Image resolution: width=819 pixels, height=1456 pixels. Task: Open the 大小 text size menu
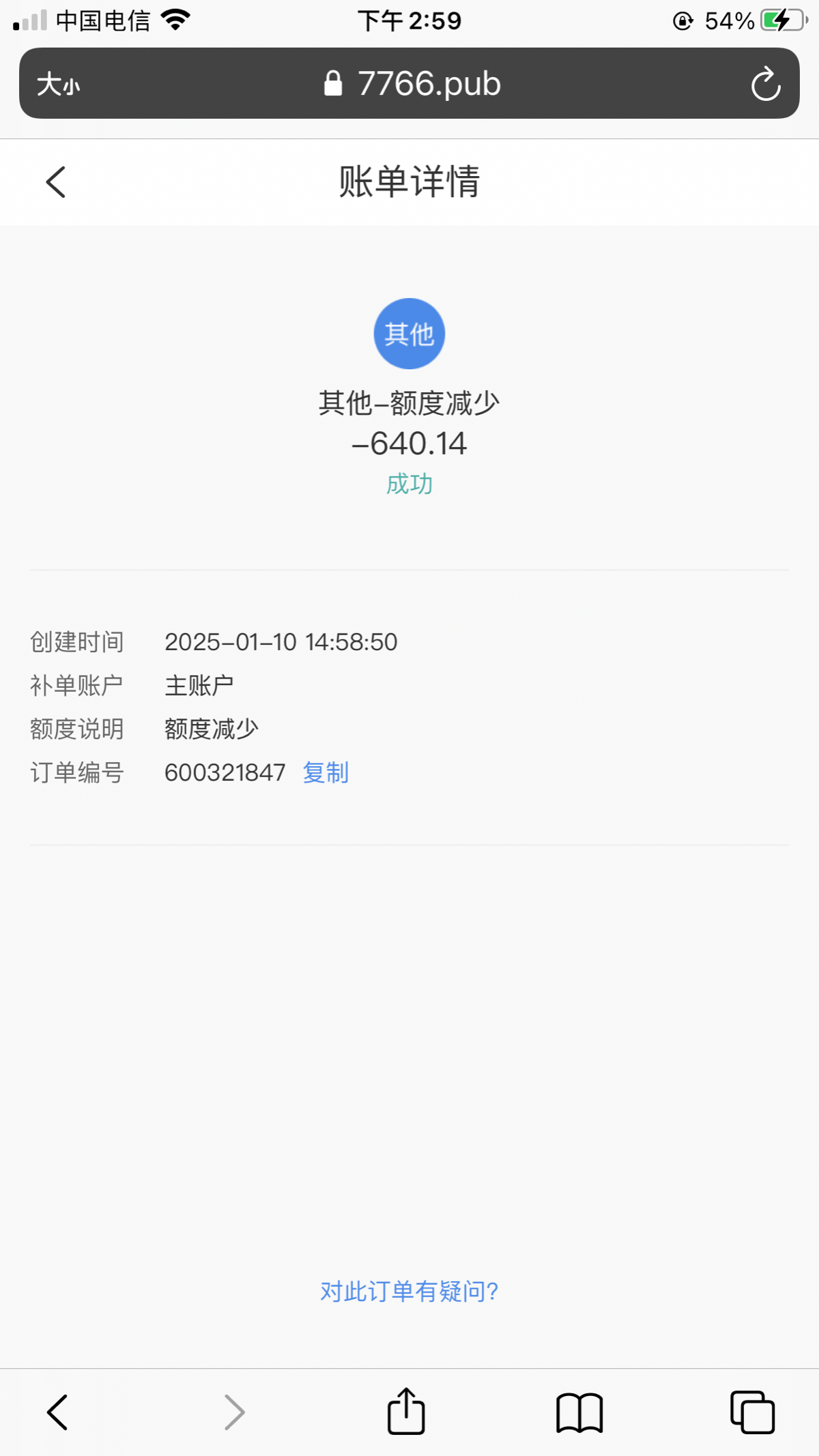58,85
